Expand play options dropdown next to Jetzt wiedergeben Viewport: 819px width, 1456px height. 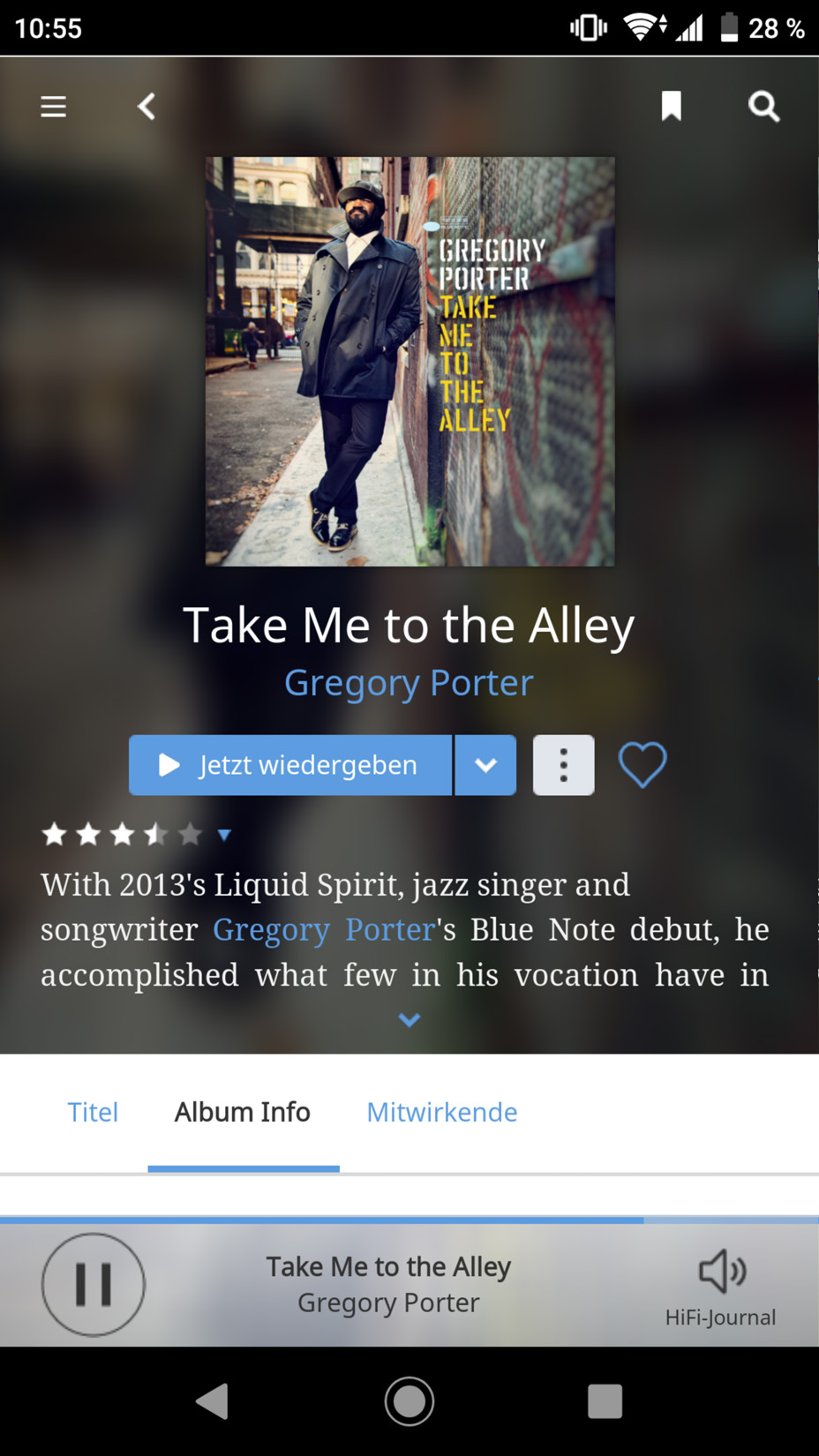click(x=485, y=765)
